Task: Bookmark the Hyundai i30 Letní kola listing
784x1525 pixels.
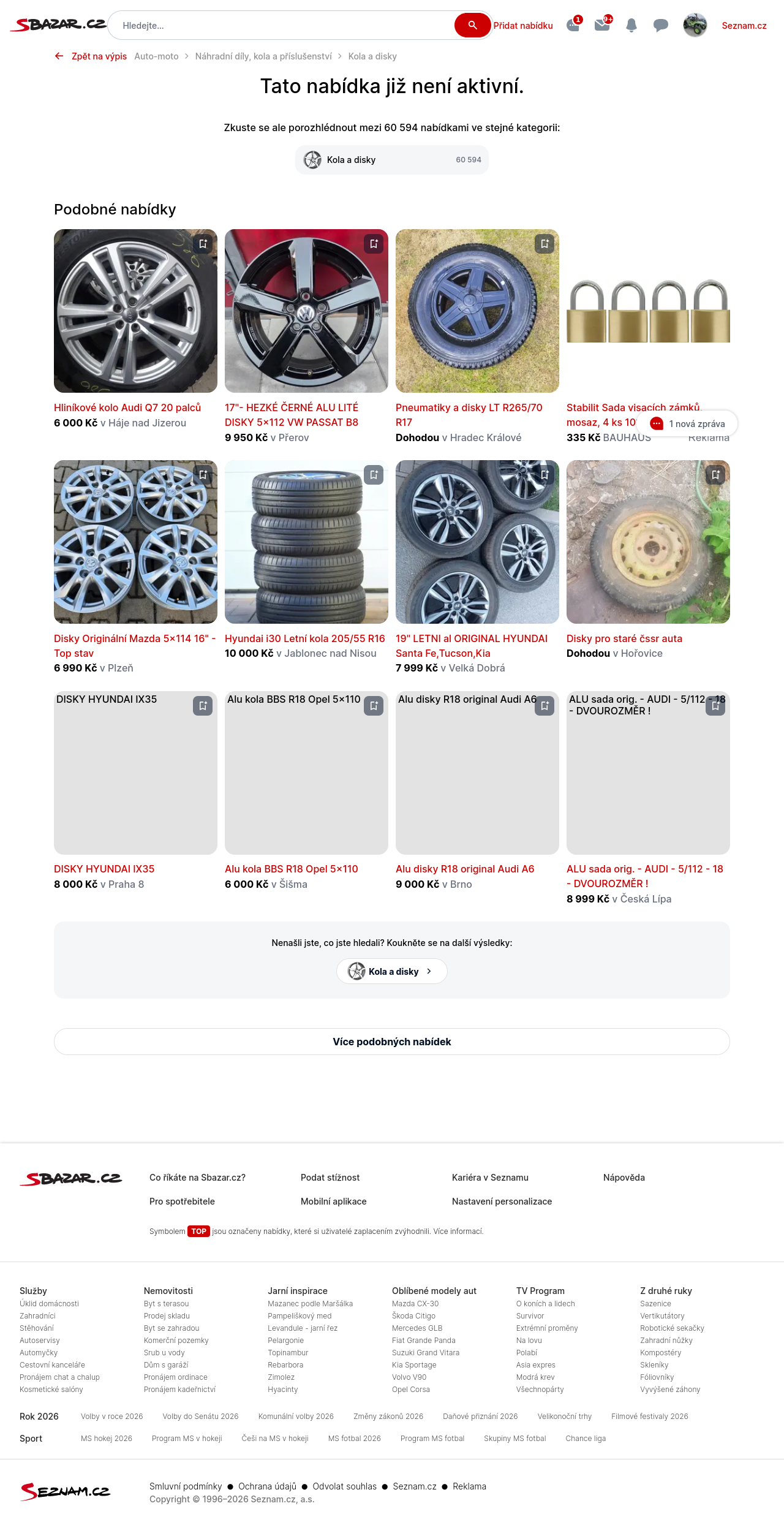Action: [x=374, y=475]
